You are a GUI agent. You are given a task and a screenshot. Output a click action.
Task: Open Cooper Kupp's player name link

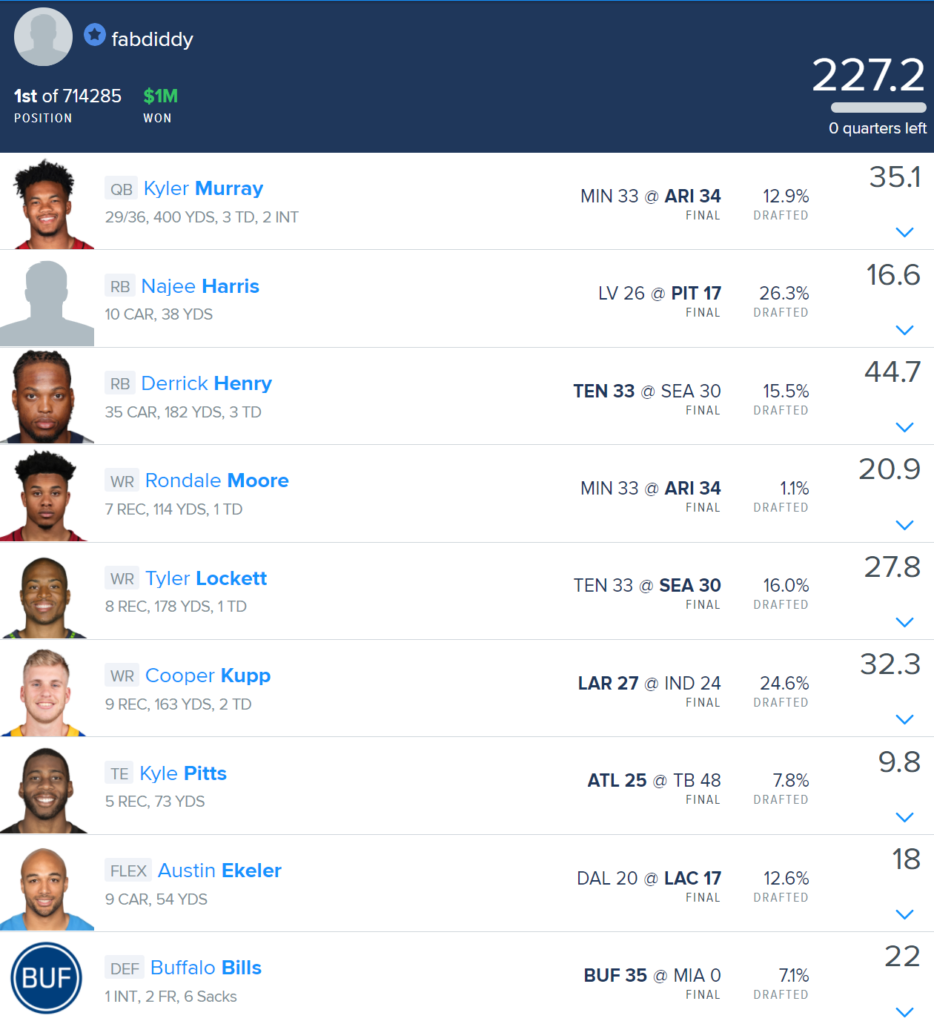coord(207,675)
